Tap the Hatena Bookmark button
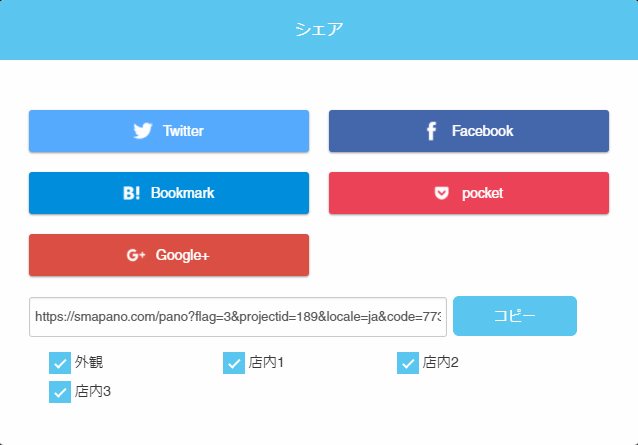This screenshot has height=445, width=638. pyautogui.click(x=168, y=193)
